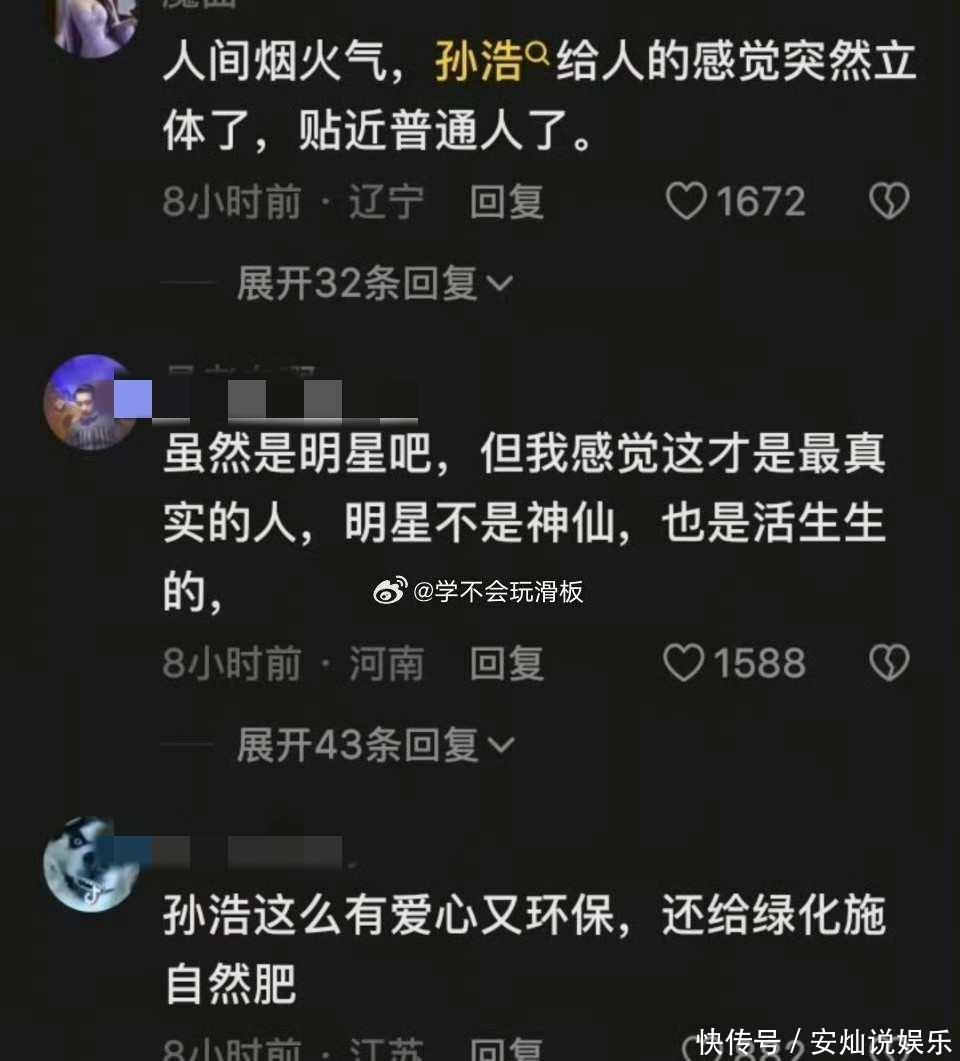This screenshot has width=960, height=1061.
Task: Open the 河南 commenter's avatar profile
Action: click(x=90, y=402)
